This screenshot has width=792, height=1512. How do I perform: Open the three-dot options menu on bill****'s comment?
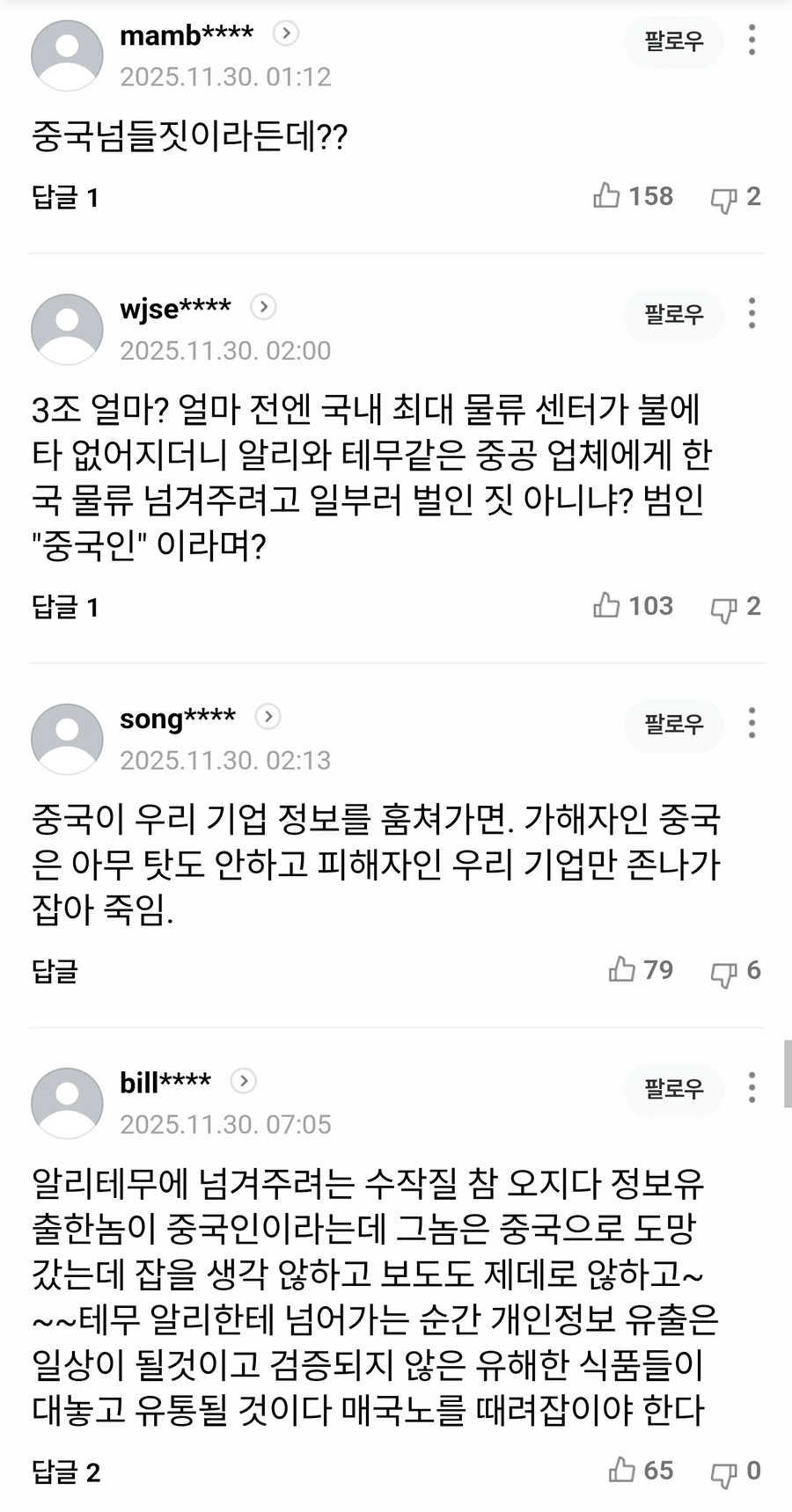pos(752,1089)
